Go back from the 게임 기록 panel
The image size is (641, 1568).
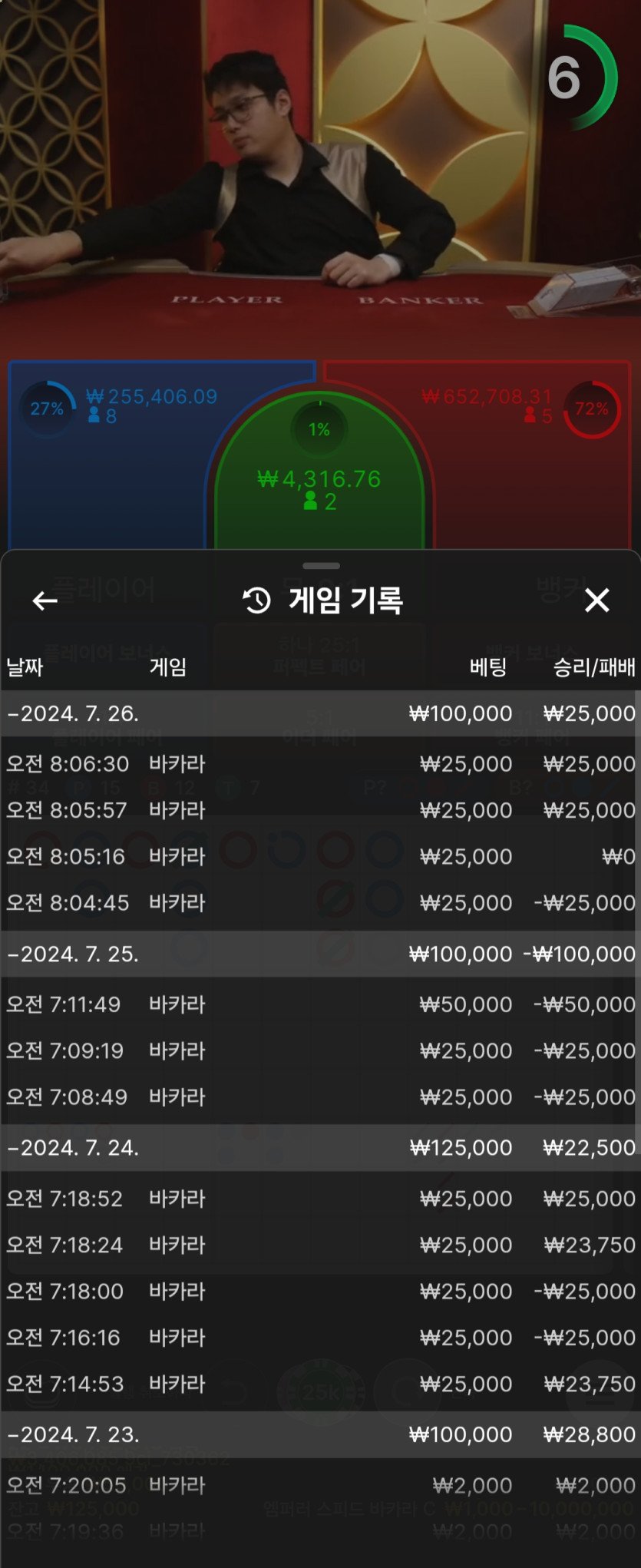pyautogui.click(x=45, y=600)
